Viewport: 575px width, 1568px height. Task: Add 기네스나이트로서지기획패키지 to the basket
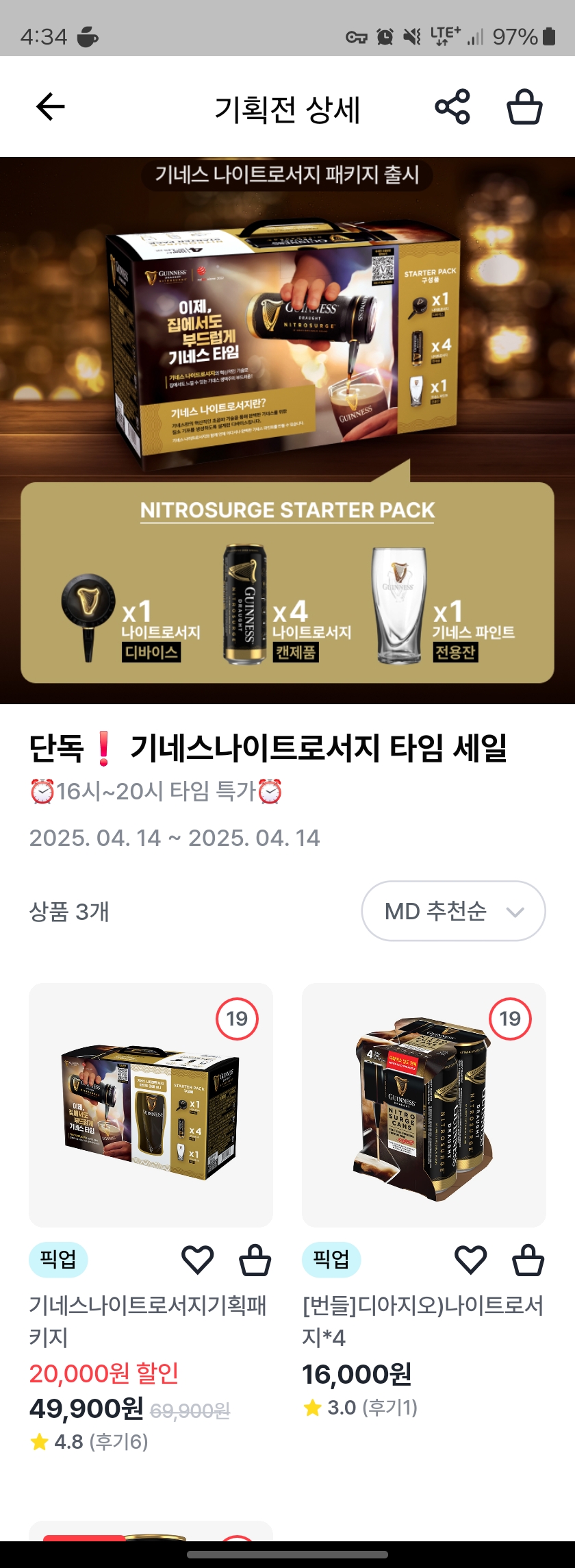click(255, 1260)
